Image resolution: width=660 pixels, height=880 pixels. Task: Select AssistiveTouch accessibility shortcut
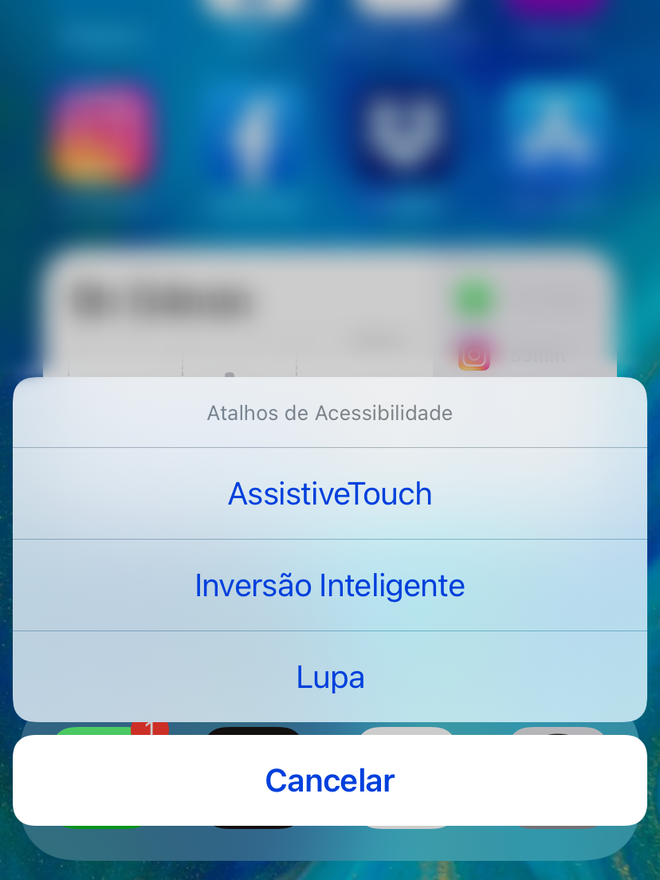[x=330, y=494]
